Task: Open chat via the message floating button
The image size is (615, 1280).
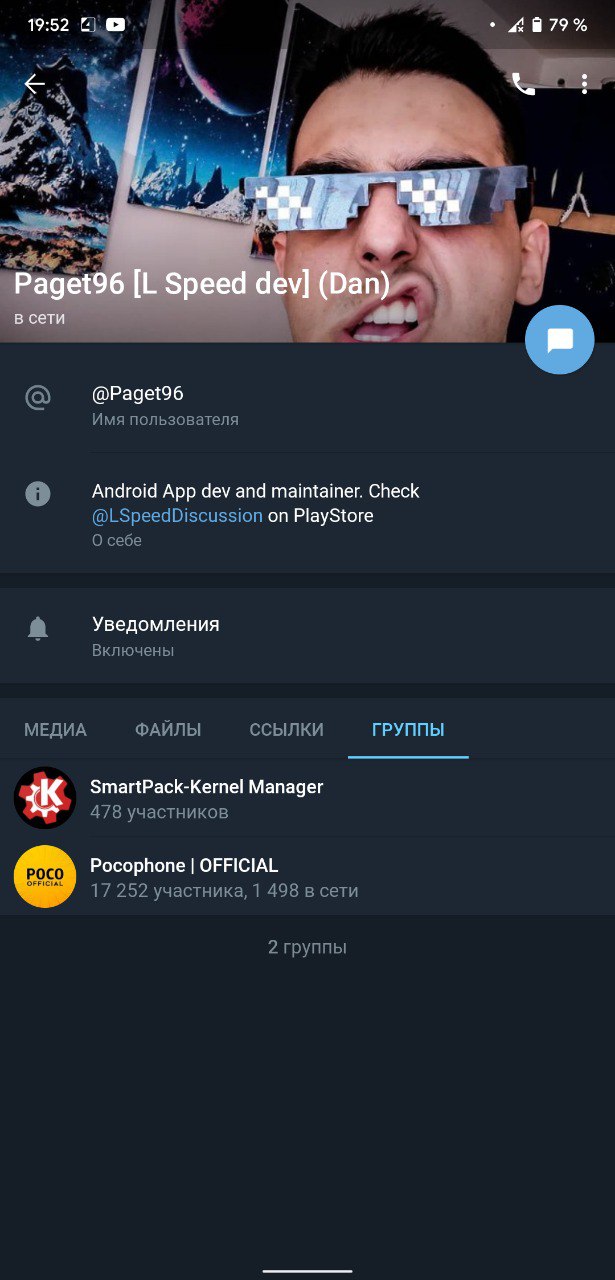Action: [560, 340]
